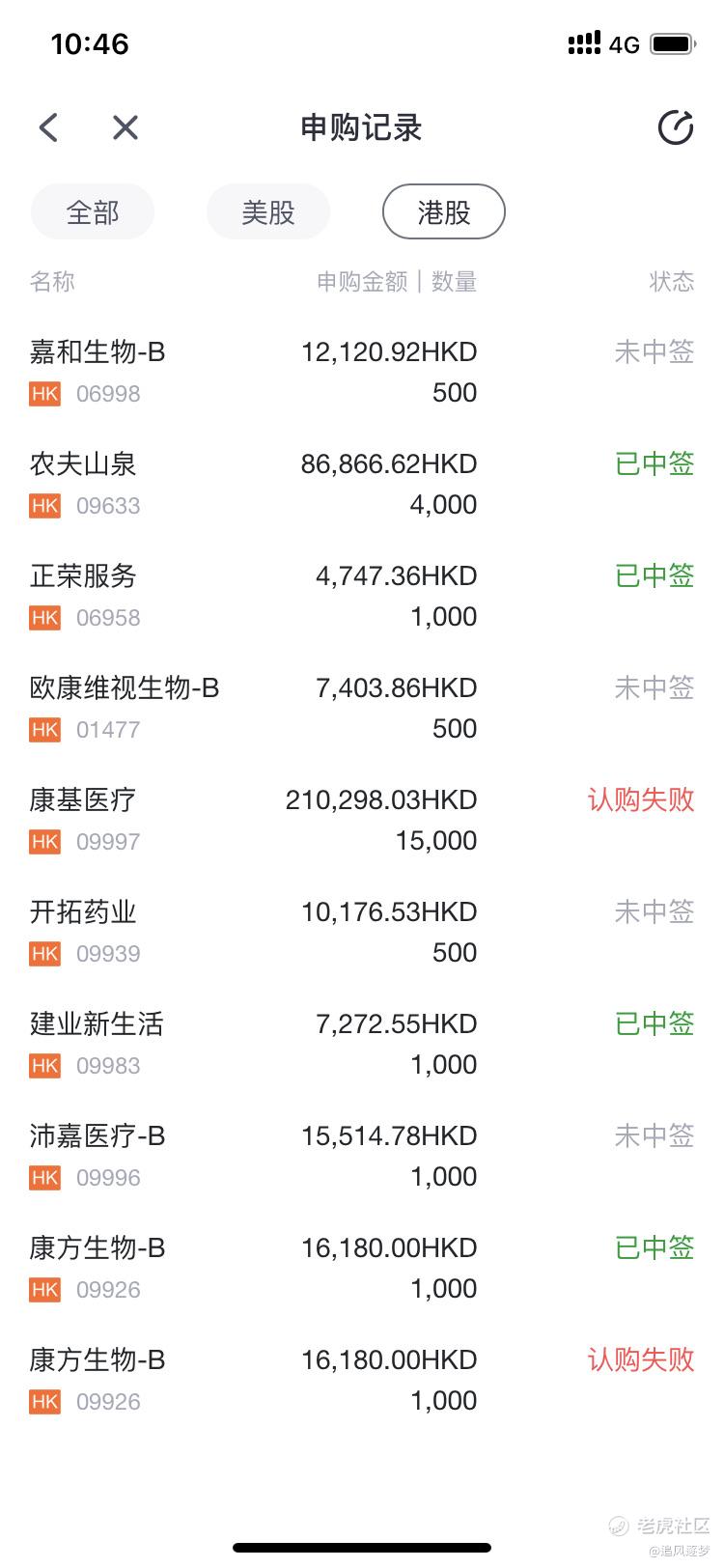Tap the 4G network indicator
The image size is (724, 1568).
point(627,42)
